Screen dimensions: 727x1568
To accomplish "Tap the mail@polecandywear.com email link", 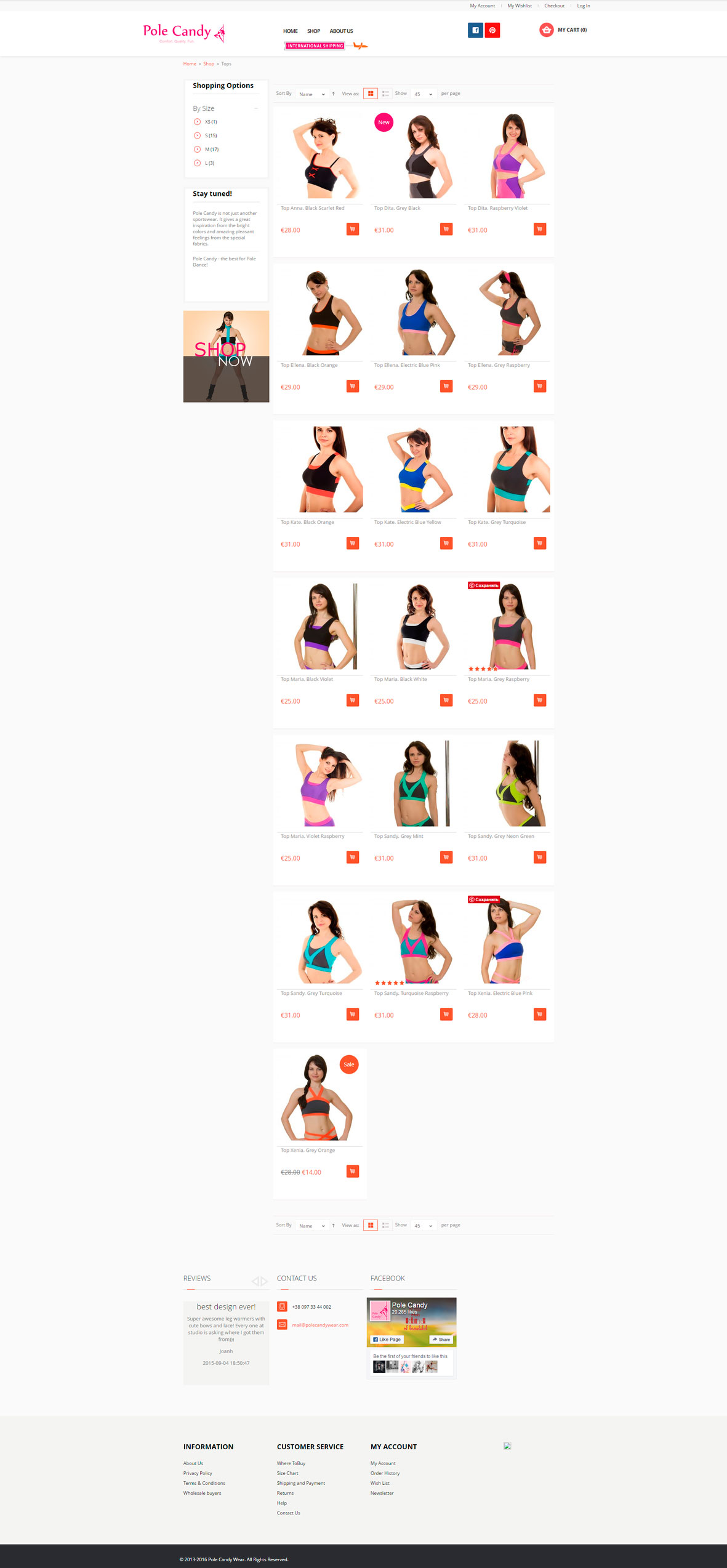I will click(x=320, y=1325).
